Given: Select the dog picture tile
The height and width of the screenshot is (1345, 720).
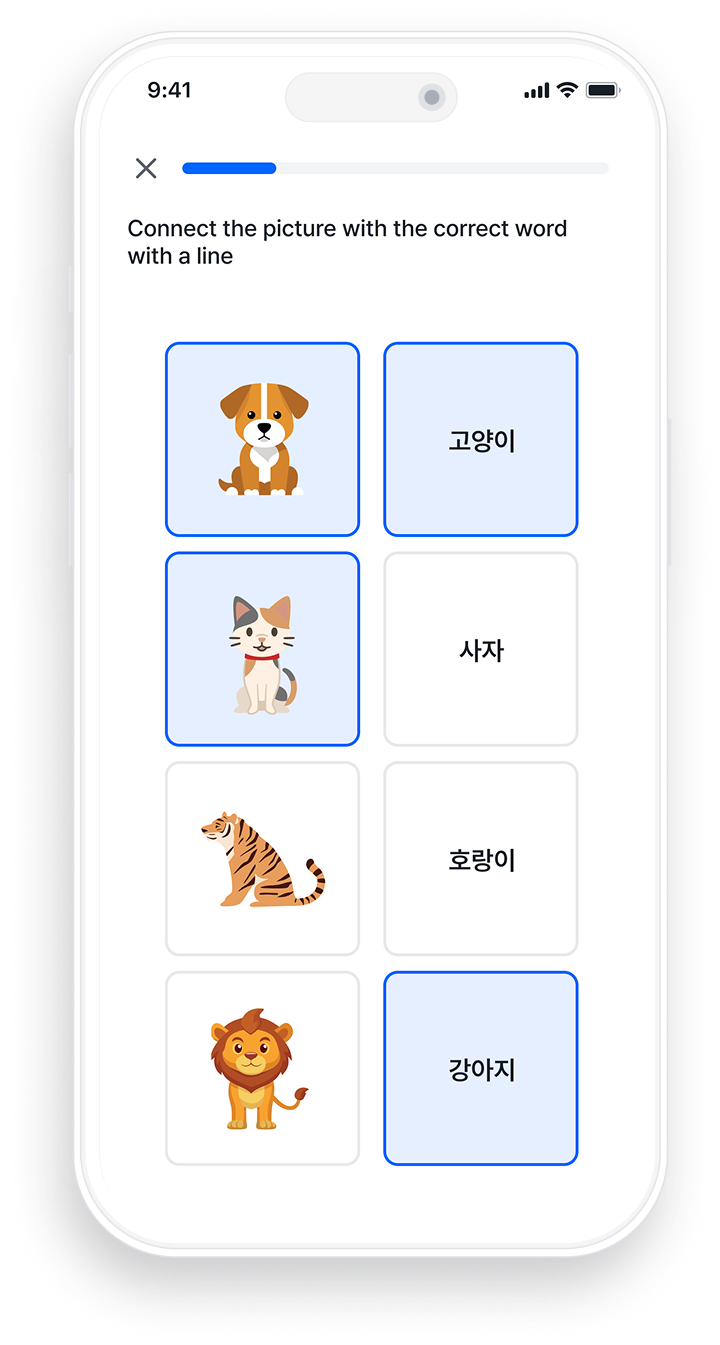Looking at the screenshot, I should coord(262,439).
